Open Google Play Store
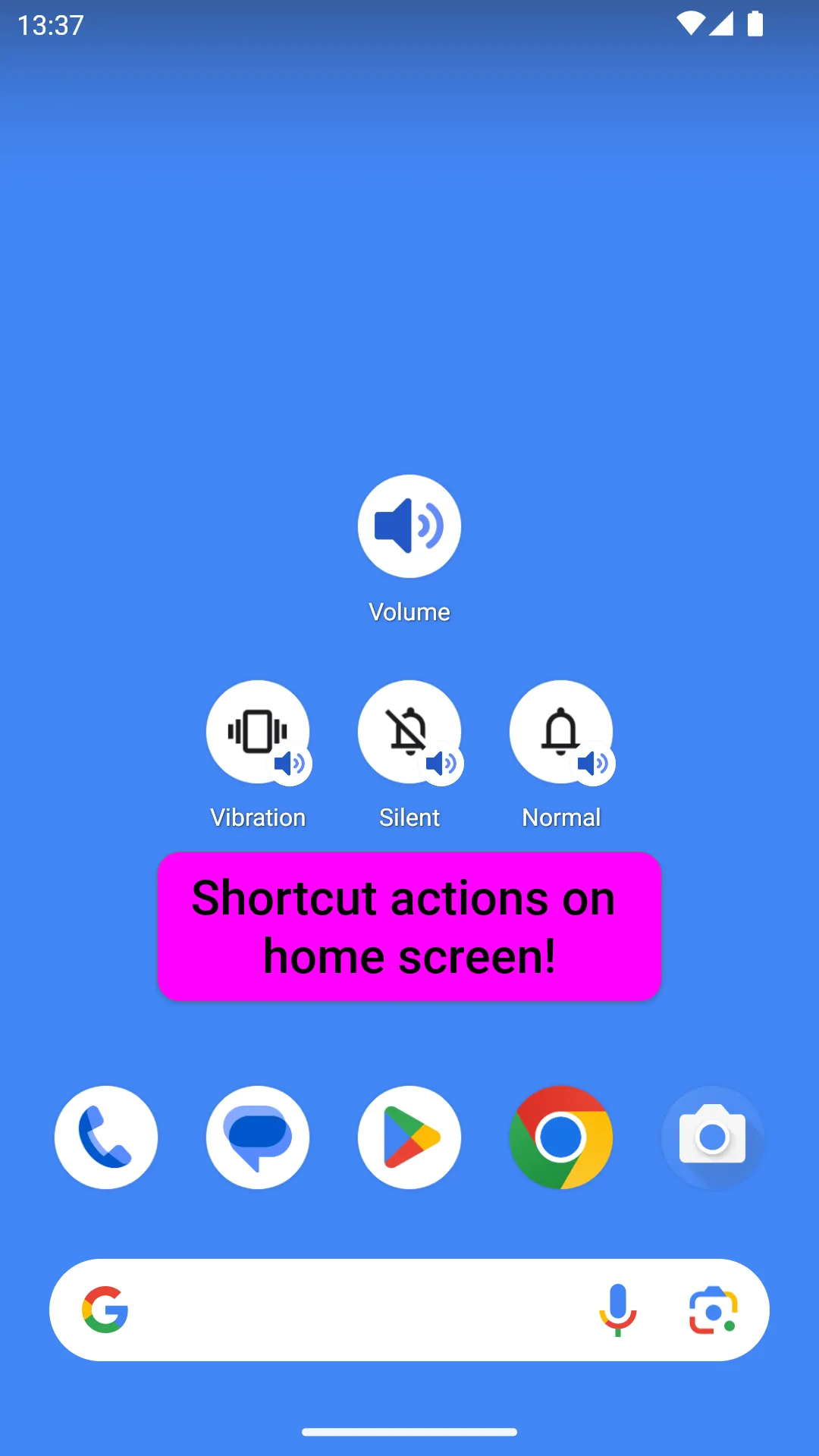819x1456 pixels. (x=409, y=1137)
